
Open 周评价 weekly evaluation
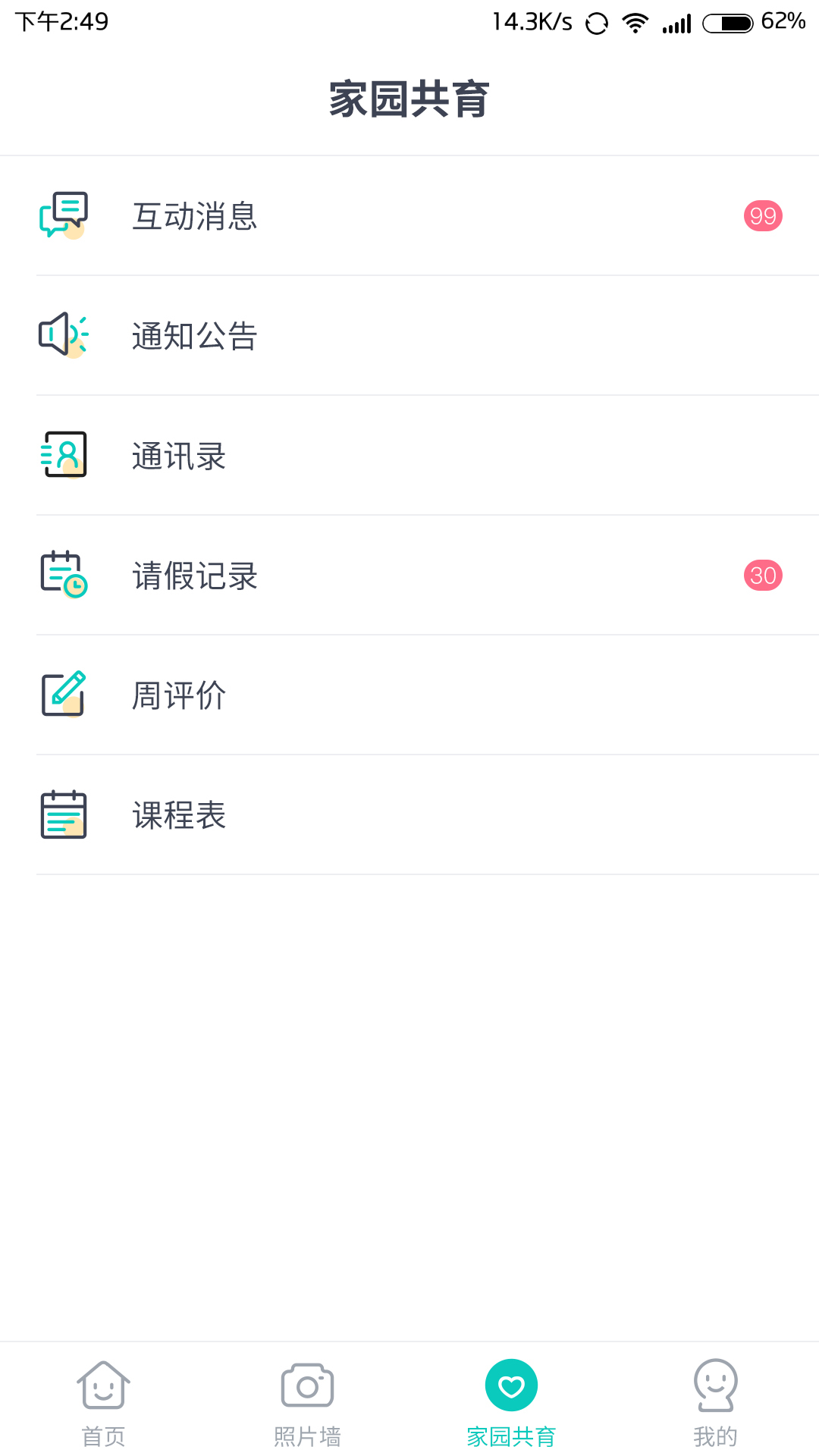(409, 695)
